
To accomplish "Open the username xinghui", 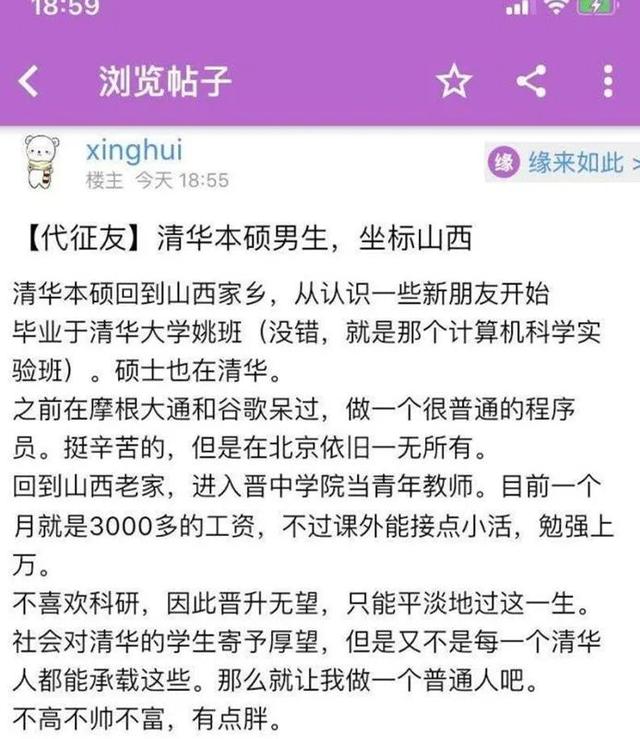I will click(x=133, y=152).
